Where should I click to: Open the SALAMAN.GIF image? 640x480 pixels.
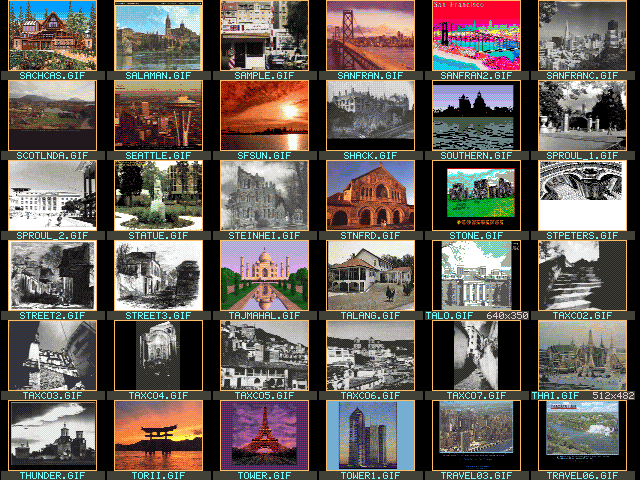click(158, 36)
